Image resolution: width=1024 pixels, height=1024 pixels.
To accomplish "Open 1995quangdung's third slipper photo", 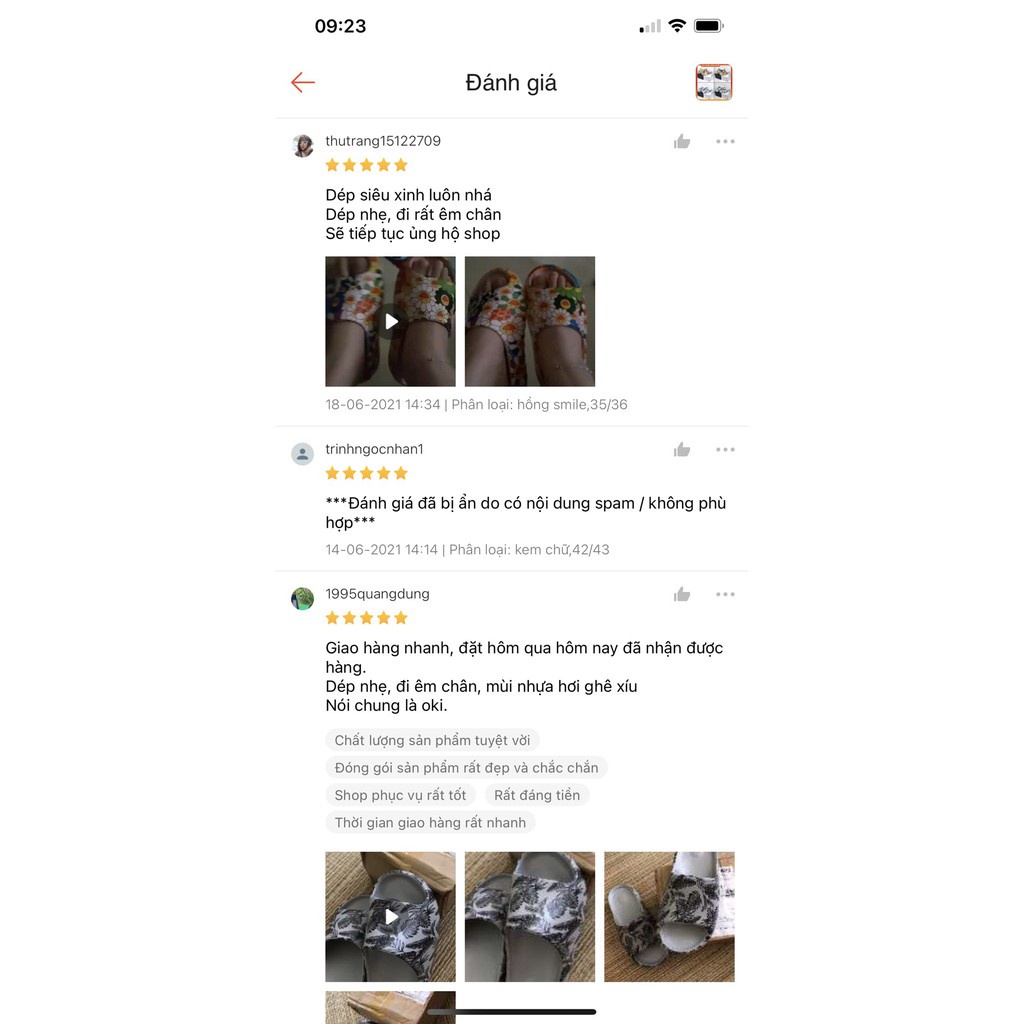I will coord(669,916).
